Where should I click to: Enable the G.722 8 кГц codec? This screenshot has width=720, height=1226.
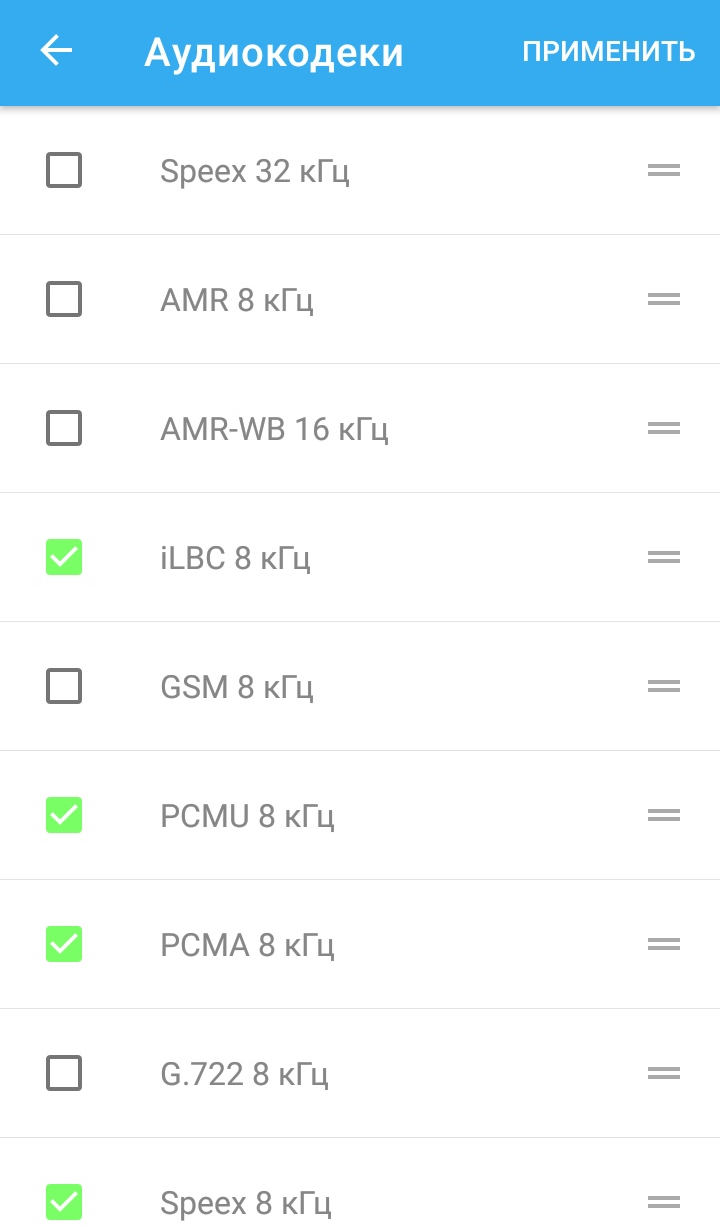click(x=64, y=1073)
